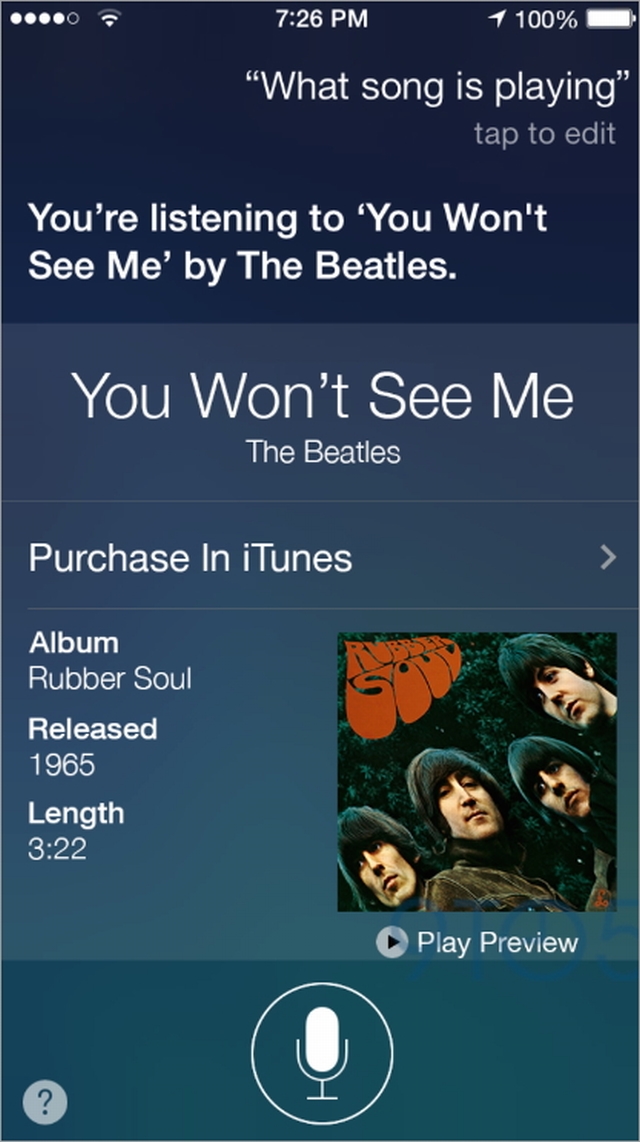Tap the microphone button to speak
The height and width of the screenshot is (1142, 640).
pyautogui.click(x=321, y=1050)
